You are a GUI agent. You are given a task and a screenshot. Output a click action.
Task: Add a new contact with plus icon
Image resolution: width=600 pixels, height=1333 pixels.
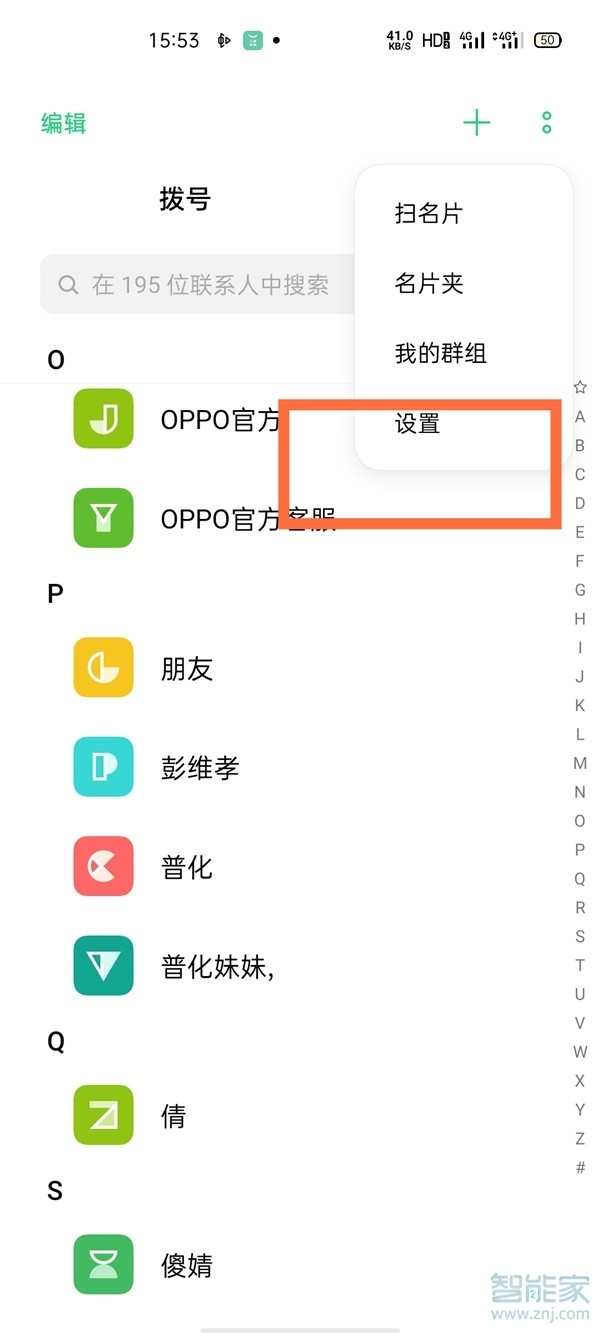tap(477, 123)
